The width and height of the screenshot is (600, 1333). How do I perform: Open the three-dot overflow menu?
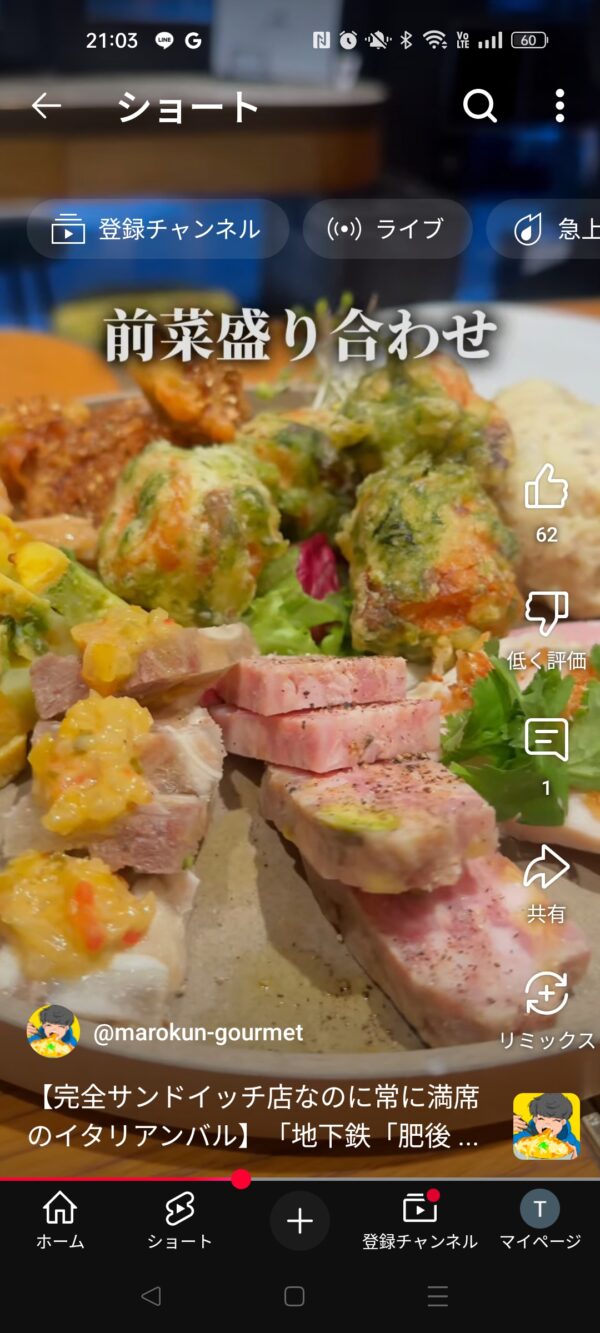point(559,106)
